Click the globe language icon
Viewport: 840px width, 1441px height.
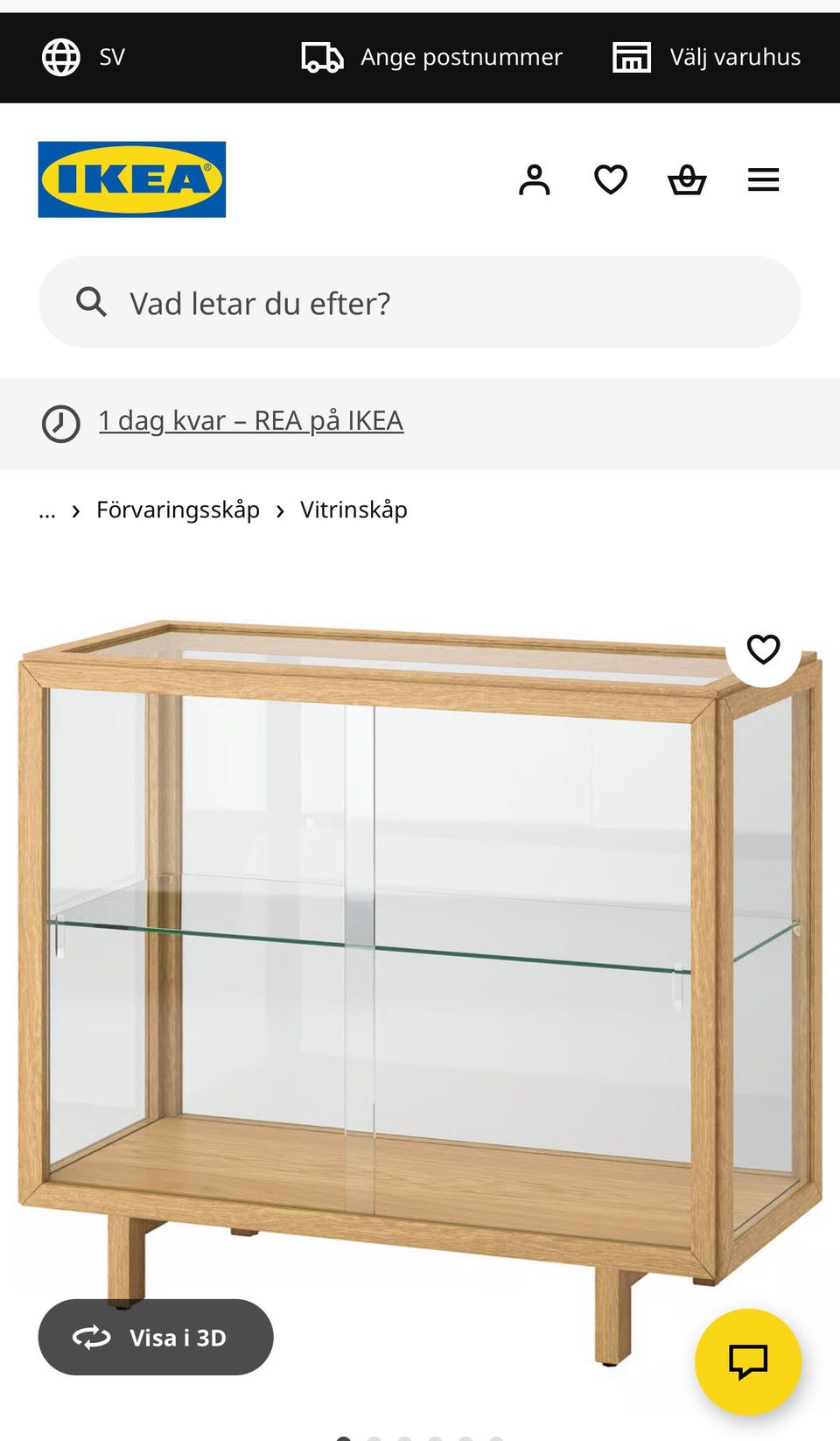coord(60,56)
